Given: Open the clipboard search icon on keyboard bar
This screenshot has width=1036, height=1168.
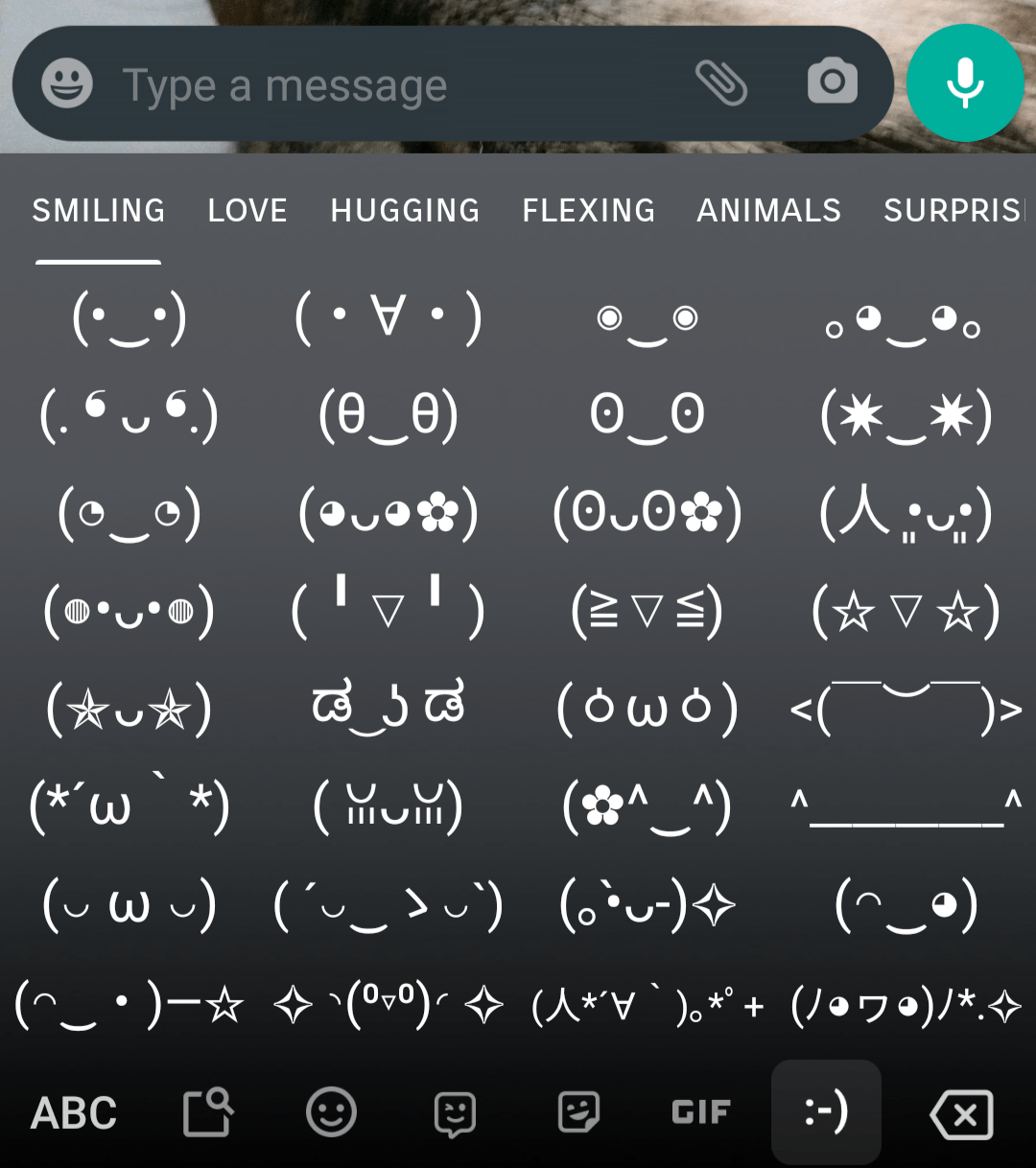Looking at the screenshot, I should click(206, 1112).
